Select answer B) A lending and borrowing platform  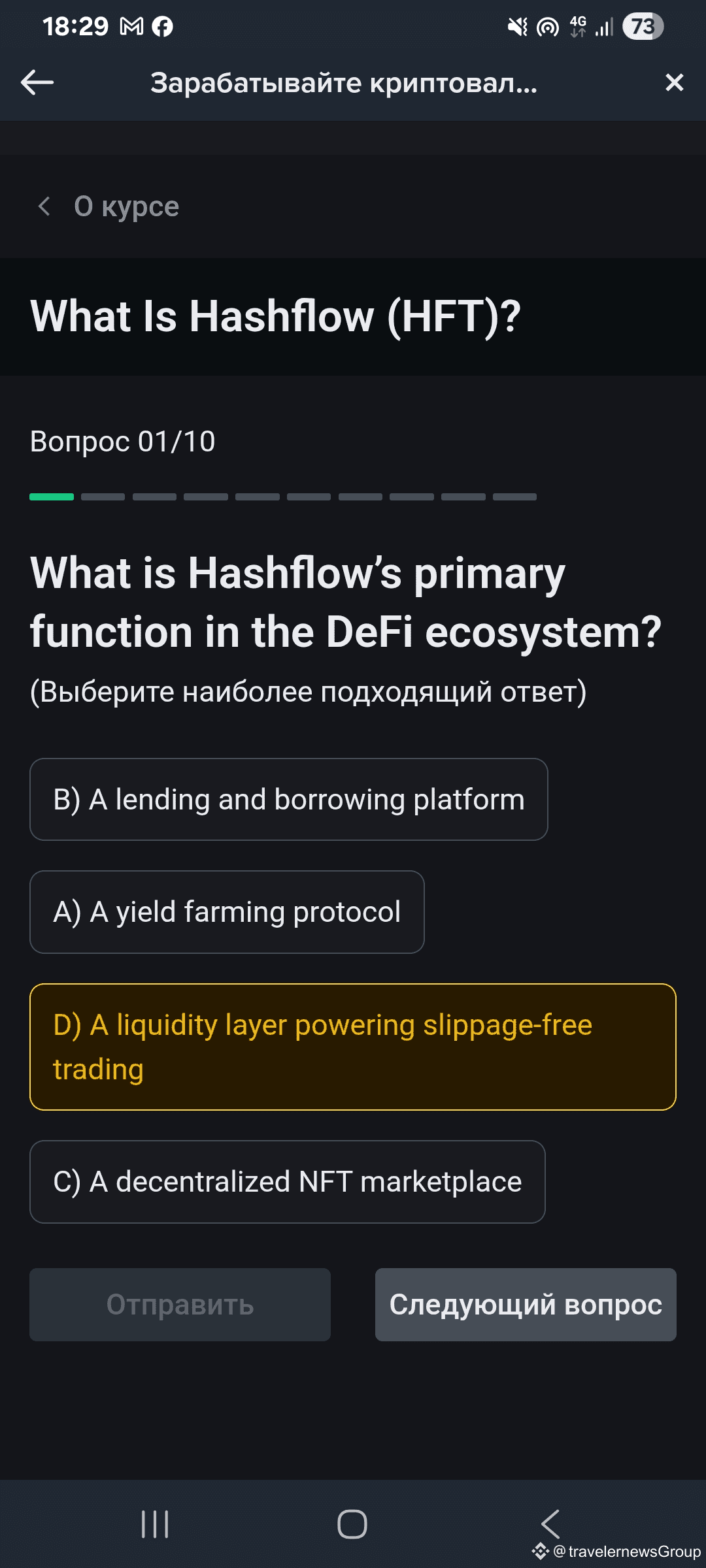point(288,800)
